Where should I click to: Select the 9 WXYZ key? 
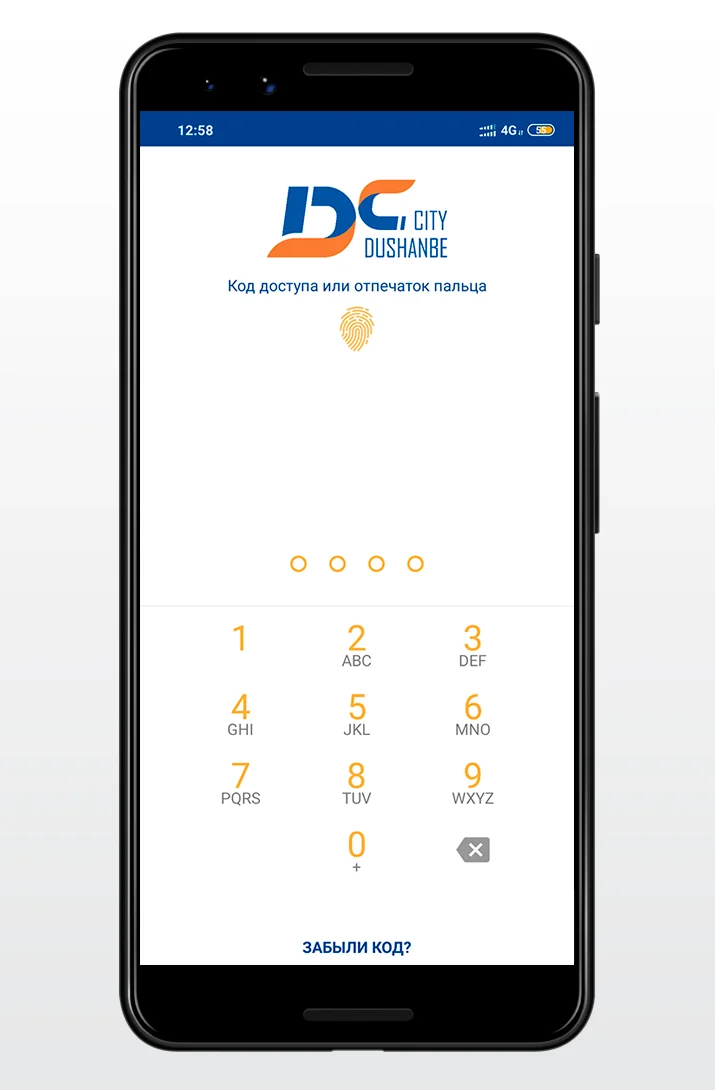pyautogui.click(x=473, y=783)
